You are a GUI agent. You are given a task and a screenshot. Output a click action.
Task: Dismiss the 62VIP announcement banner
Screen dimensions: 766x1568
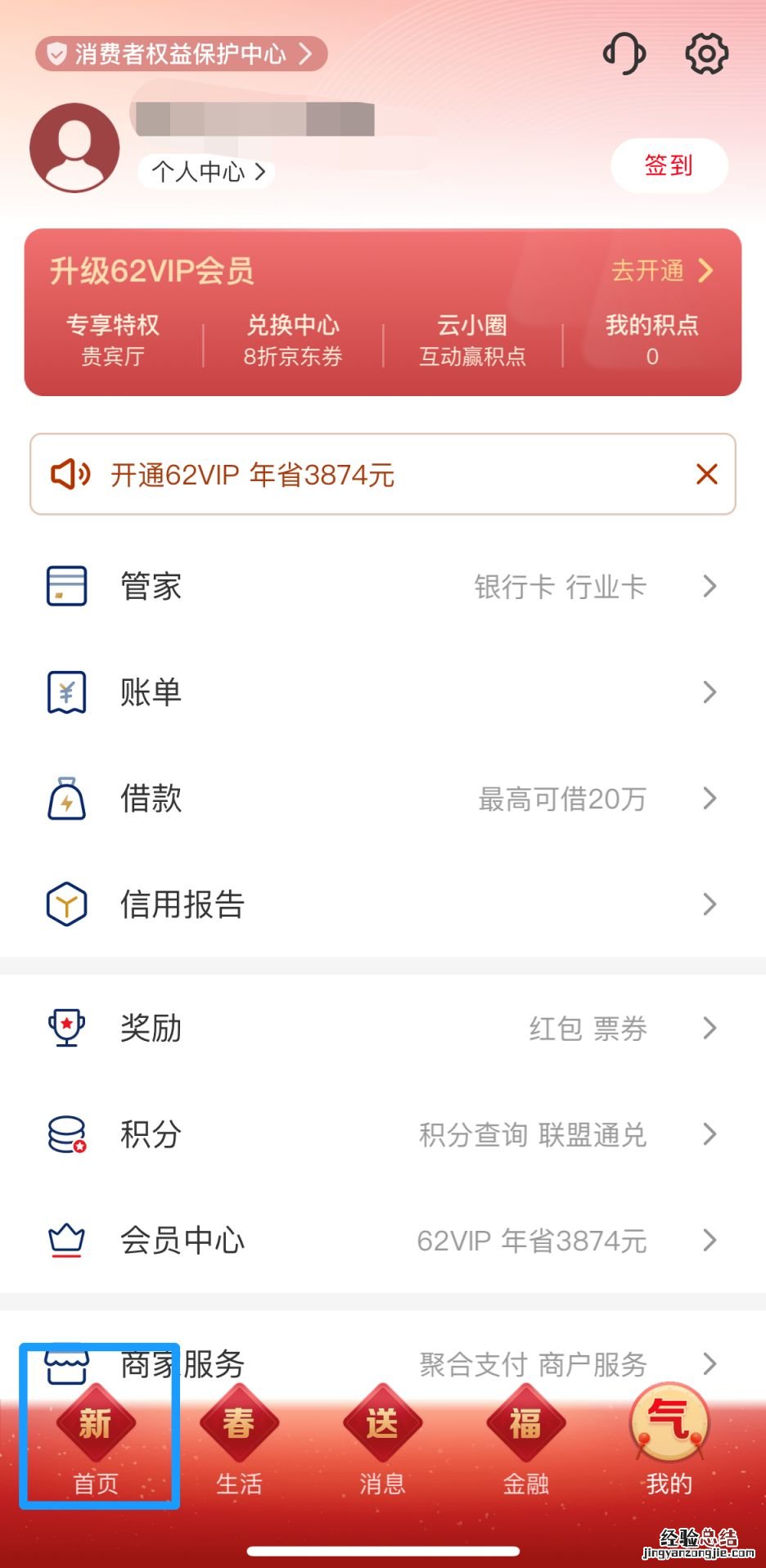click(x=706, y=475)
